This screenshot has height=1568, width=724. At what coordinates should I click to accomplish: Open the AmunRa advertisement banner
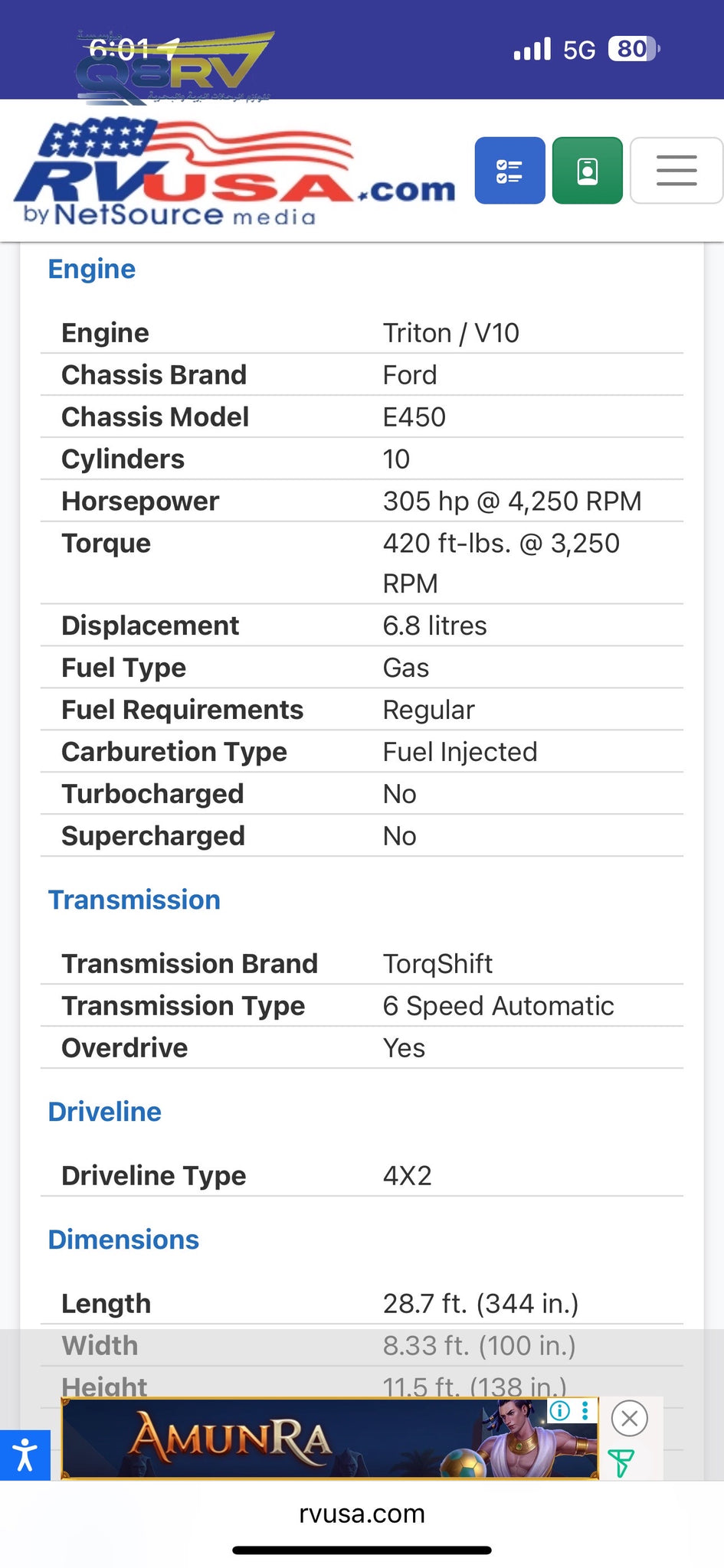coord(329,1439)
